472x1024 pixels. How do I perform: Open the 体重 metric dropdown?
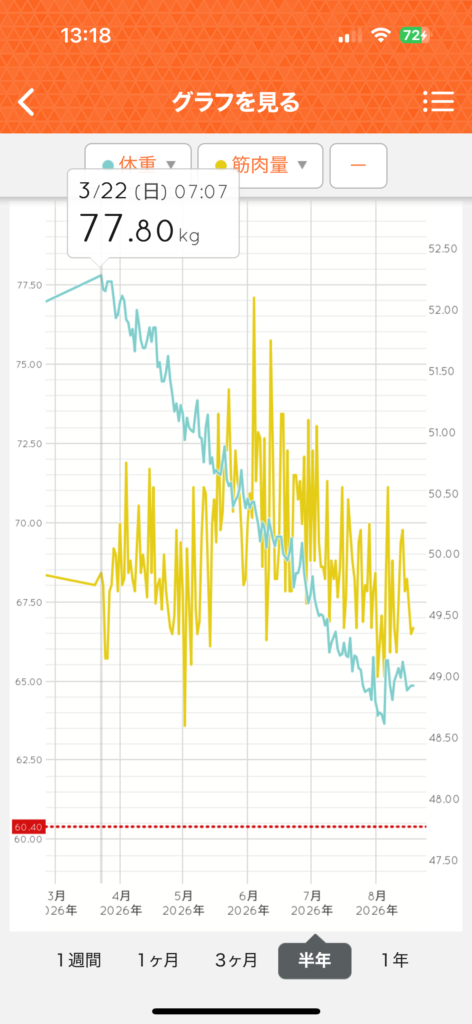click(x=138, y=165)
